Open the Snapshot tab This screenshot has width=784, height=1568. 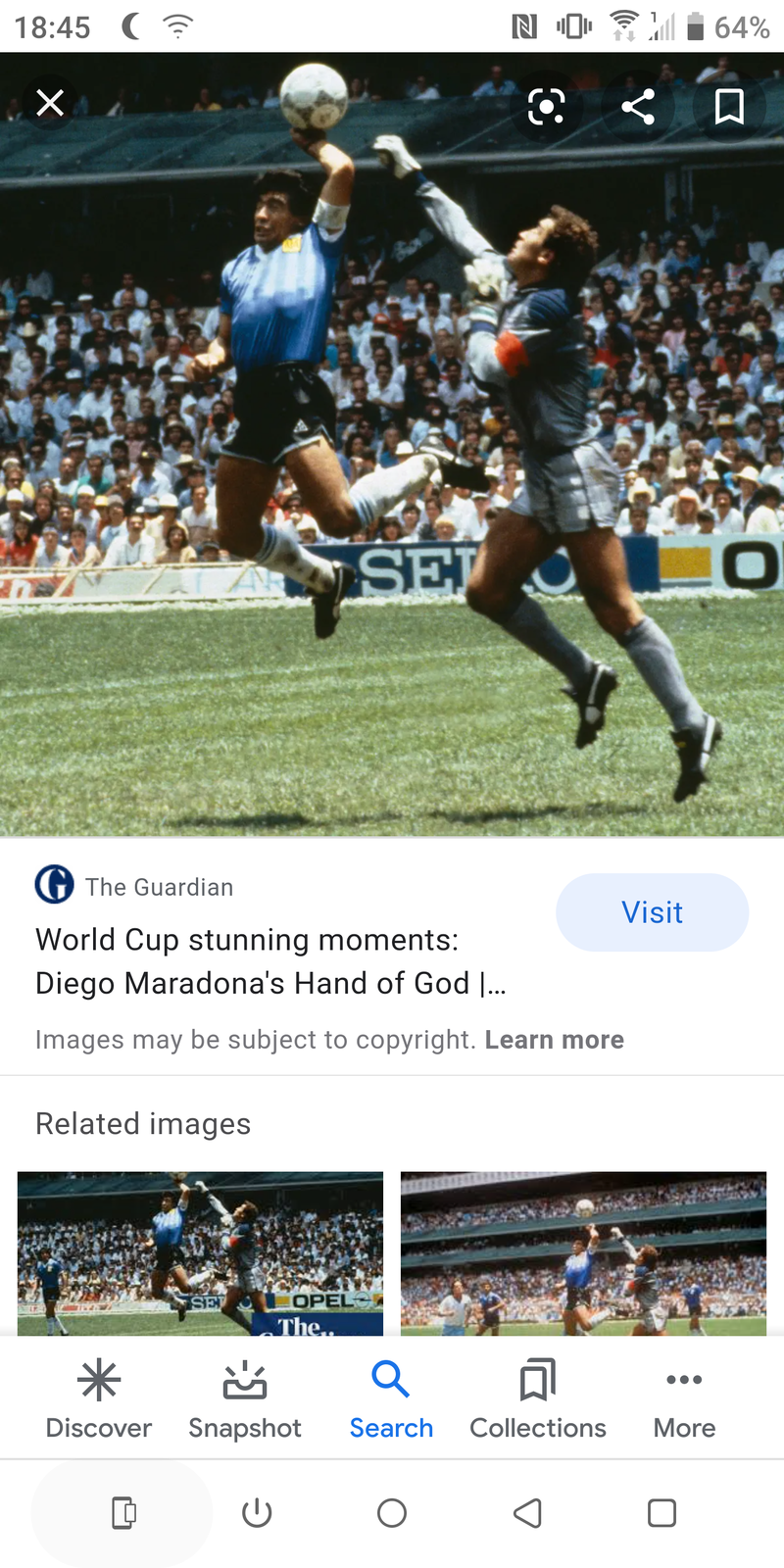coord(245,1398)
